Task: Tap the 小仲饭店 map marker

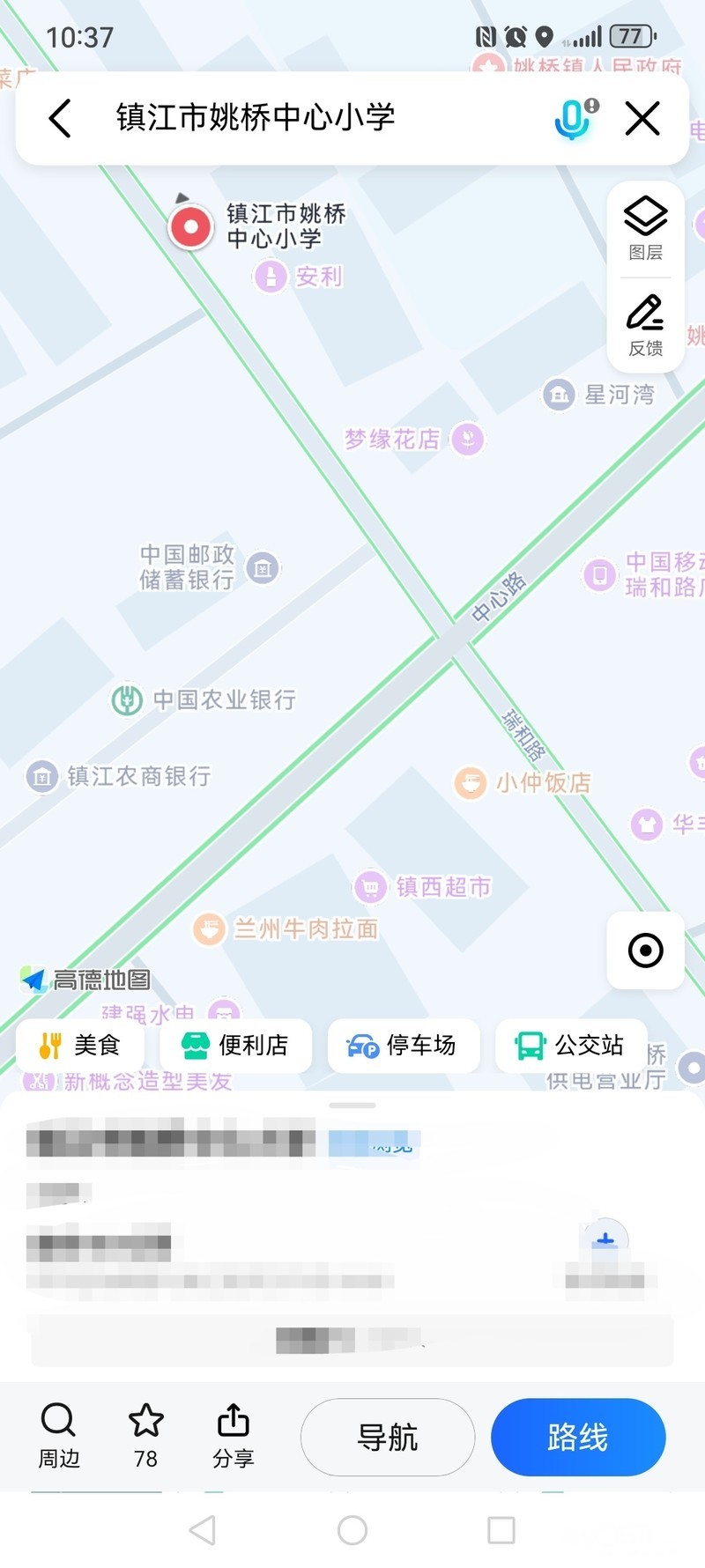Action: 471,782
